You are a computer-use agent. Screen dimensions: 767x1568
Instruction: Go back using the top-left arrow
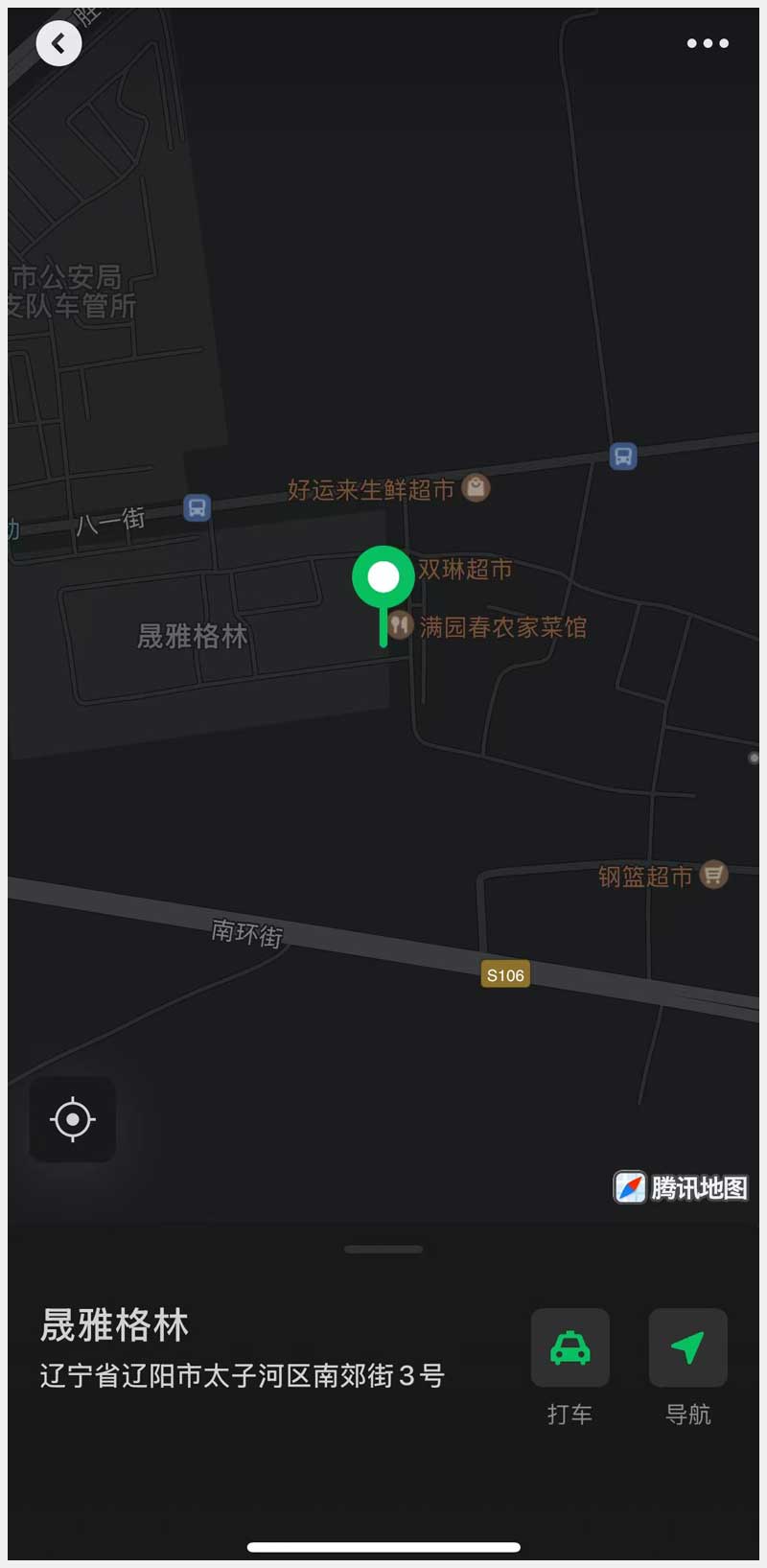58,43
